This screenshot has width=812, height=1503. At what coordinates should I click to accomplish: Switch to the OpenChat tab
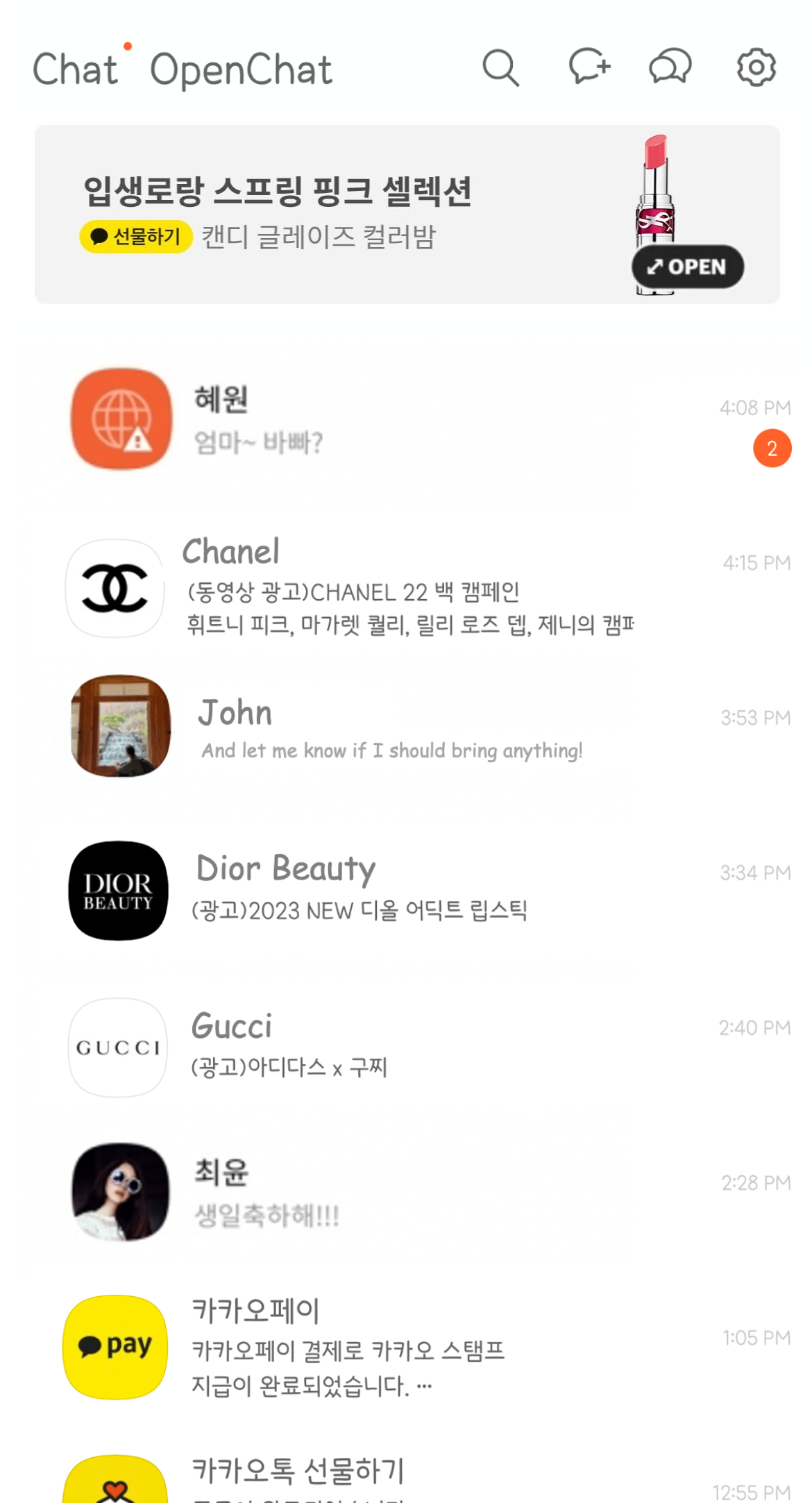tap(241, 70)
